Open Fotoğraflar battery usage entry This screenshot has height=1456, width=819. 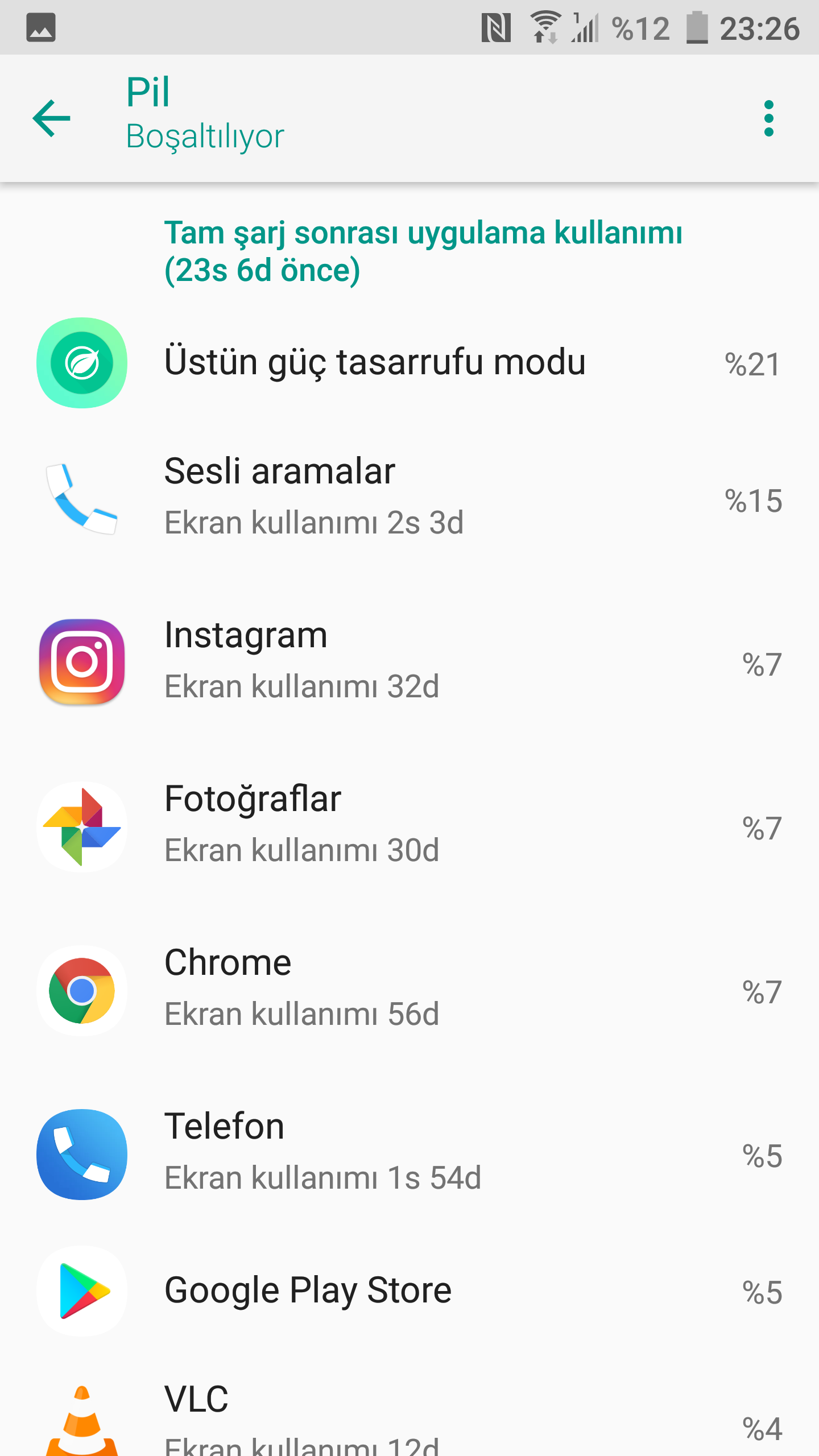(409, 827)
